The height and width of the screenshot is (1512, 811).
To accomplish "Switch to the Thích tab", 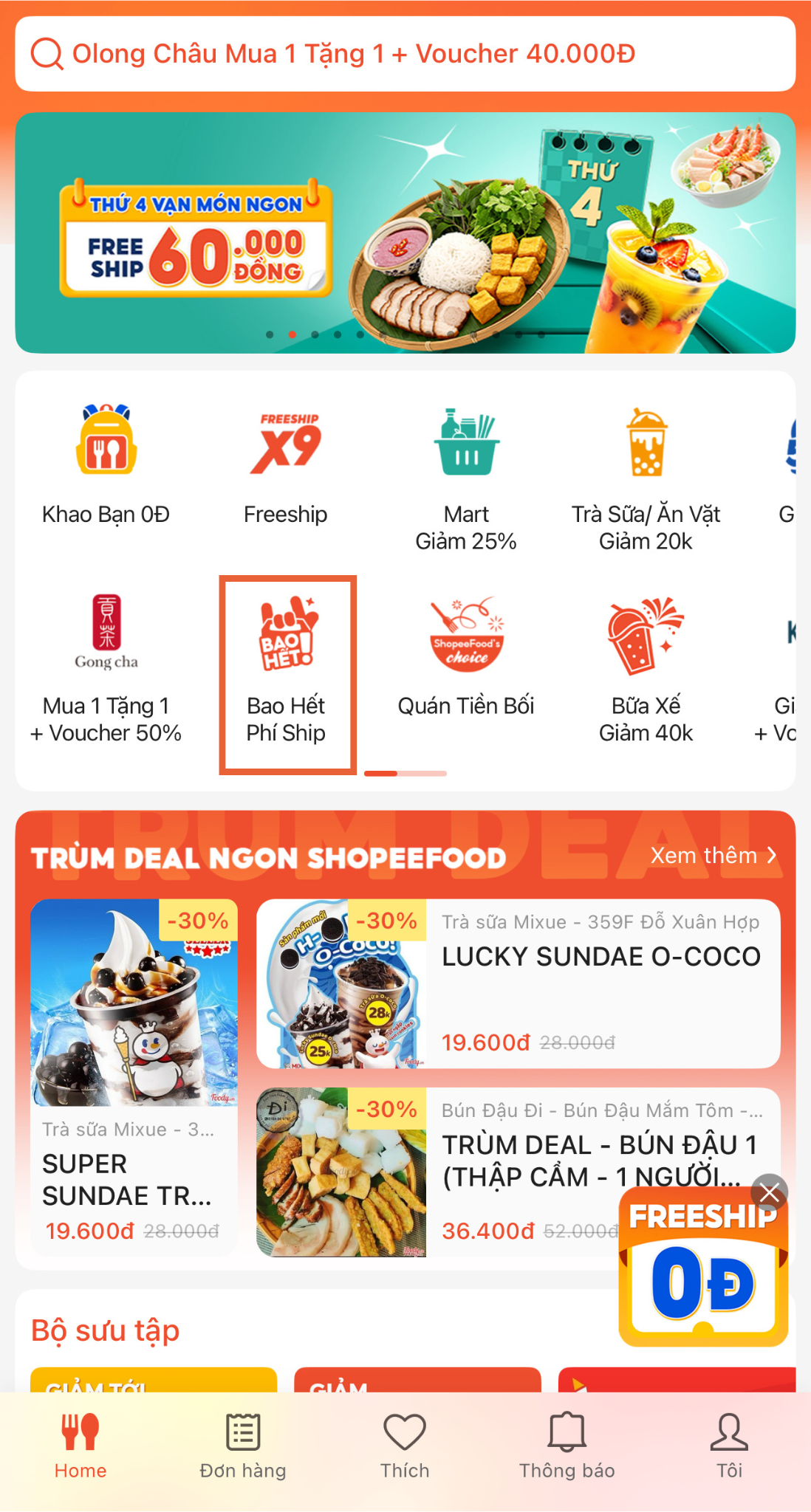I will (405, 1446).
